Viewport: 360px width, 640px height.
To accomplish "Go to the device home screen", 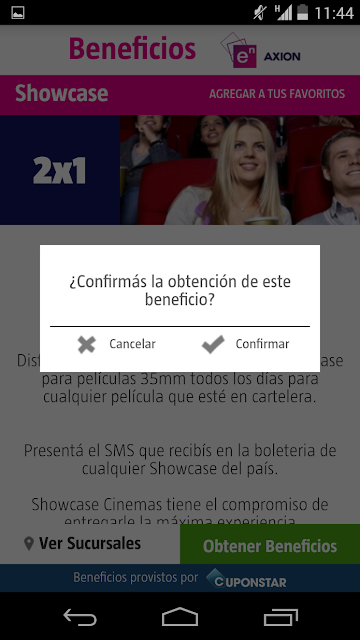I will pos(180,617).
